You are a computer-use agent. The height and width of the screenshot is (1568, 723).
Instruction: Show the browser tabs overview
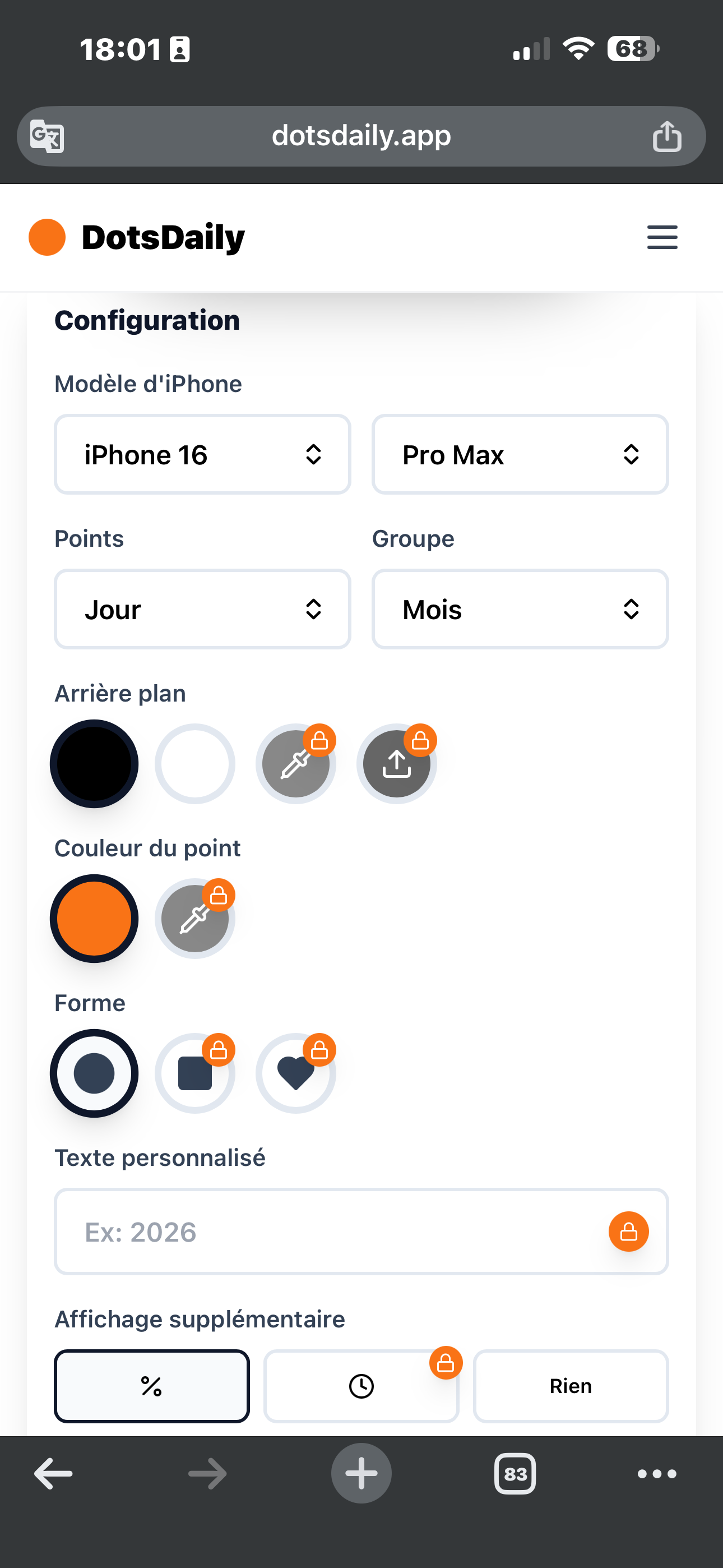point(515,1473)
